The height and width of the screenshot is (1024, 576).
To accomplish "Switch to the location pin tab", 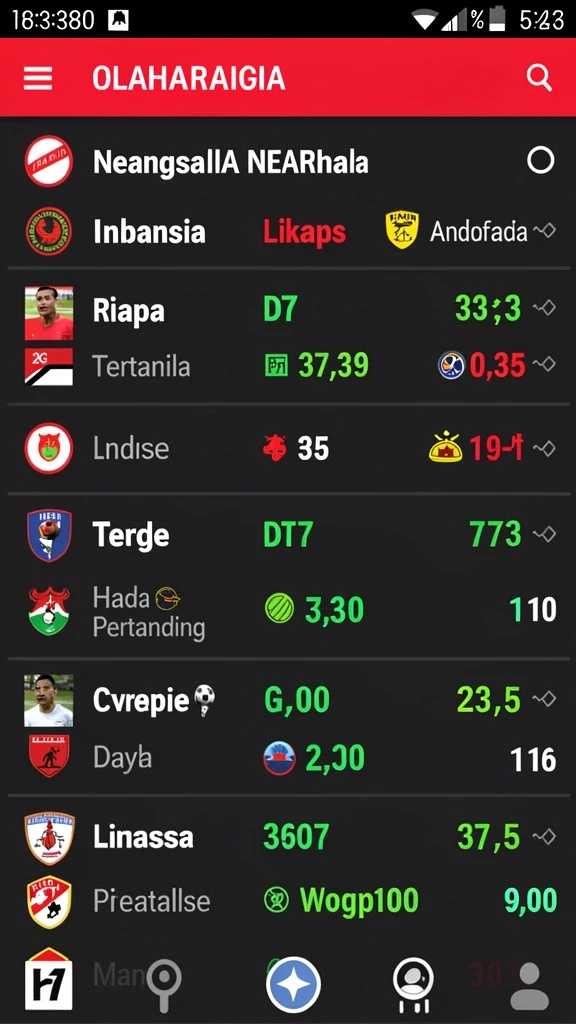I will tap(163, 984).
